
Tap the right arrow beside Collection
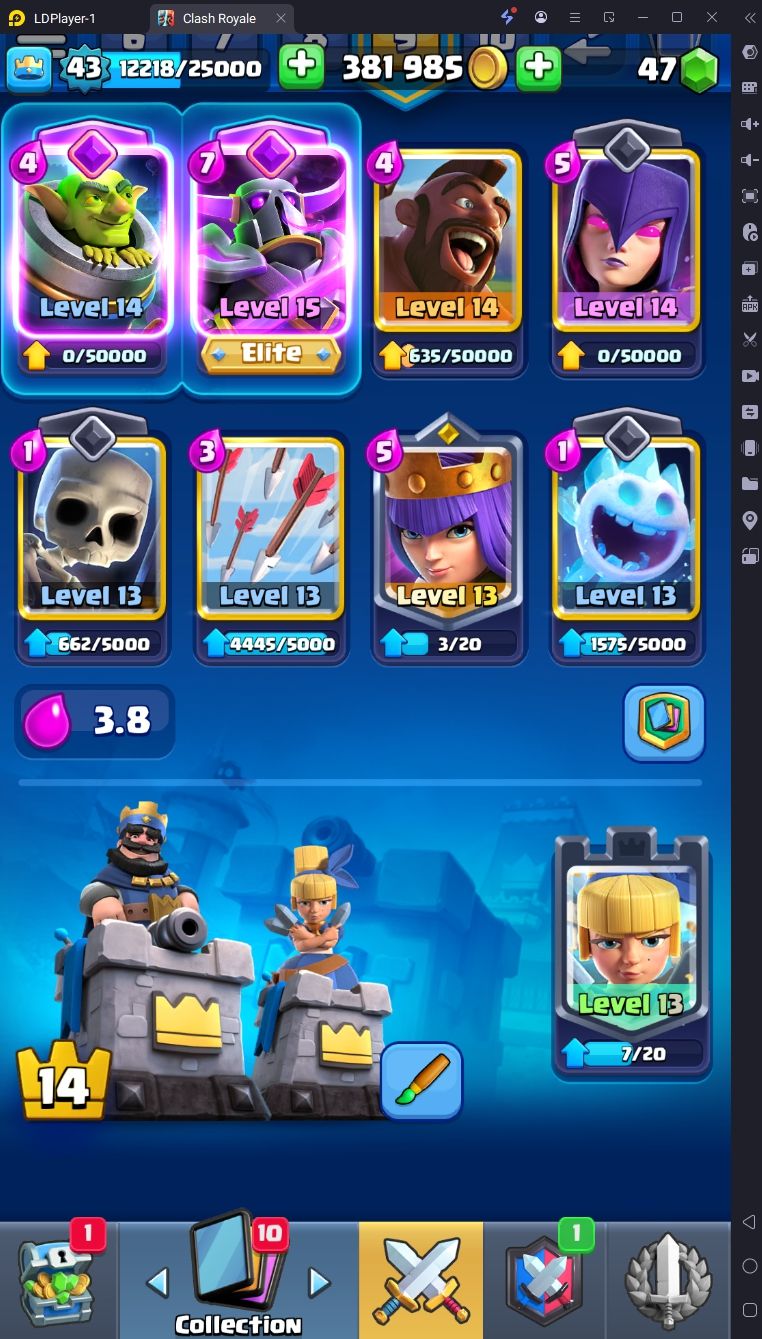318,1282
